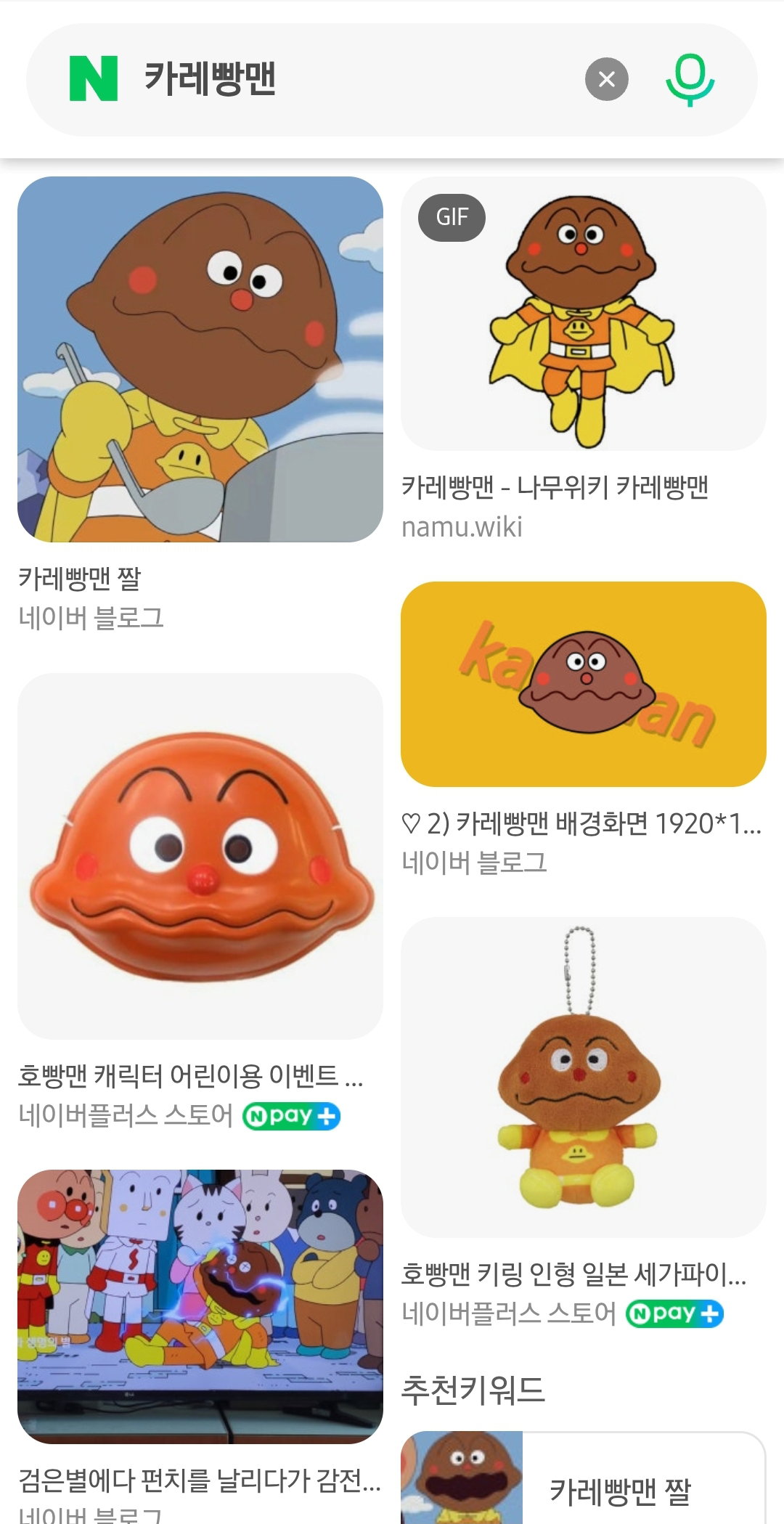Clear the search query text
Screen dimensions: 784x1524
click(607, 79)
